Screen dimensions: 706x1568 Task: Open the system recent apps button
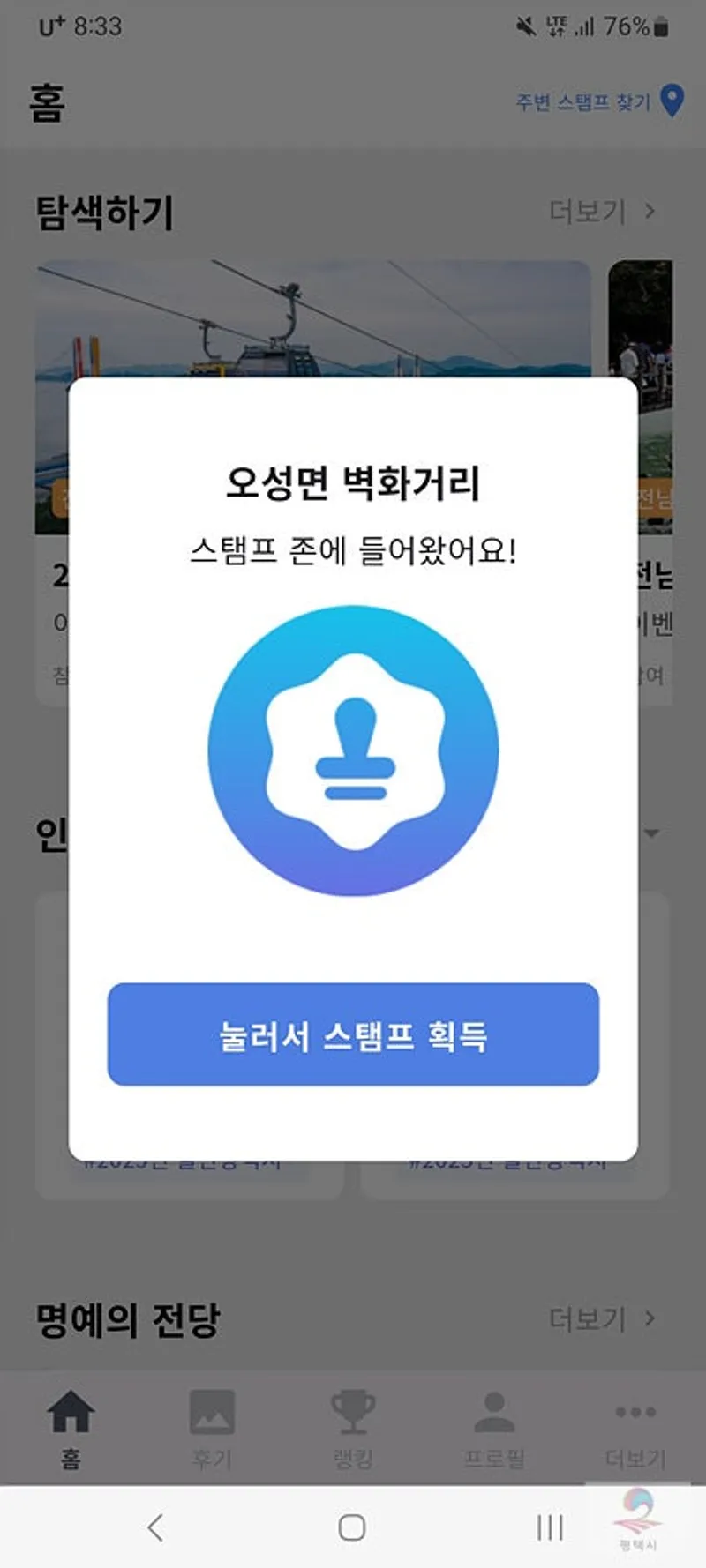point(549,1527)
